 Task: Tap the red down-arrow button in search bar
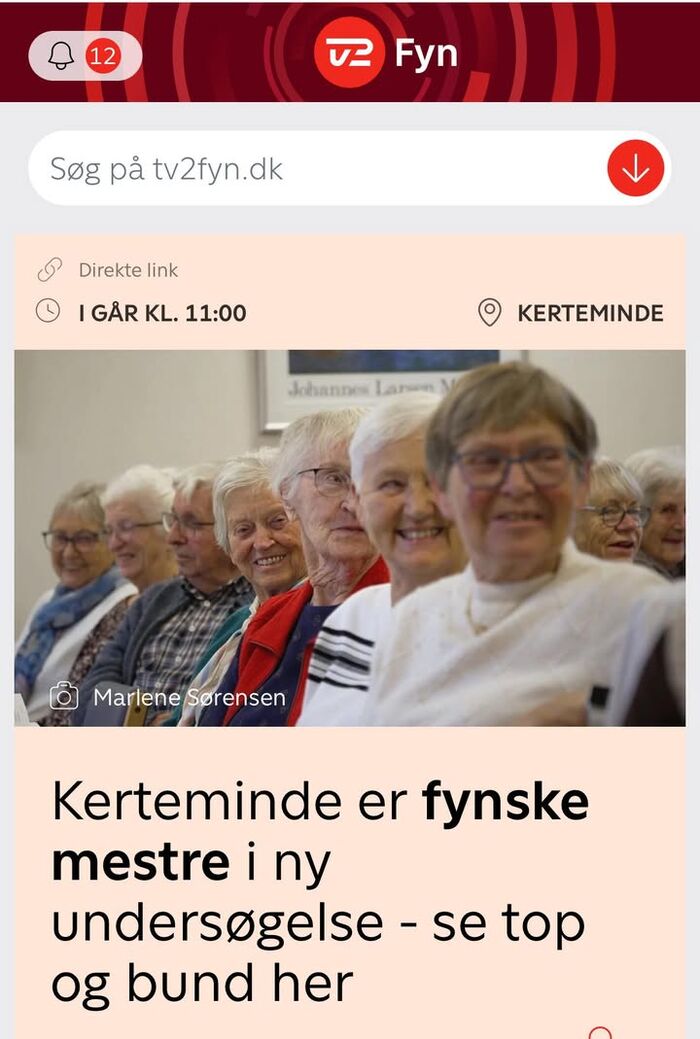[x=635, y=169]
